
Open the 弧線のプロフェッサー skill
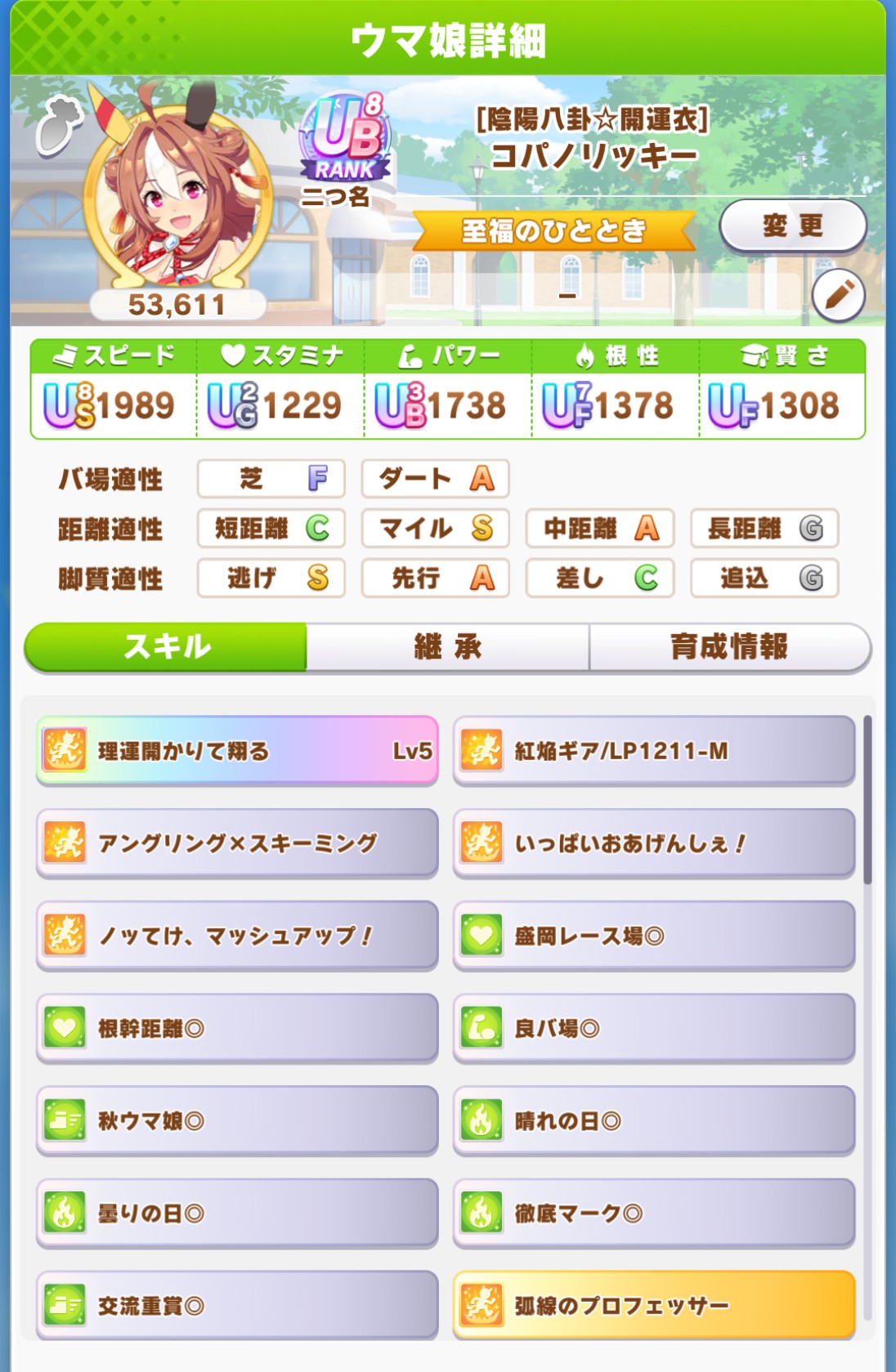[654, 1305]
